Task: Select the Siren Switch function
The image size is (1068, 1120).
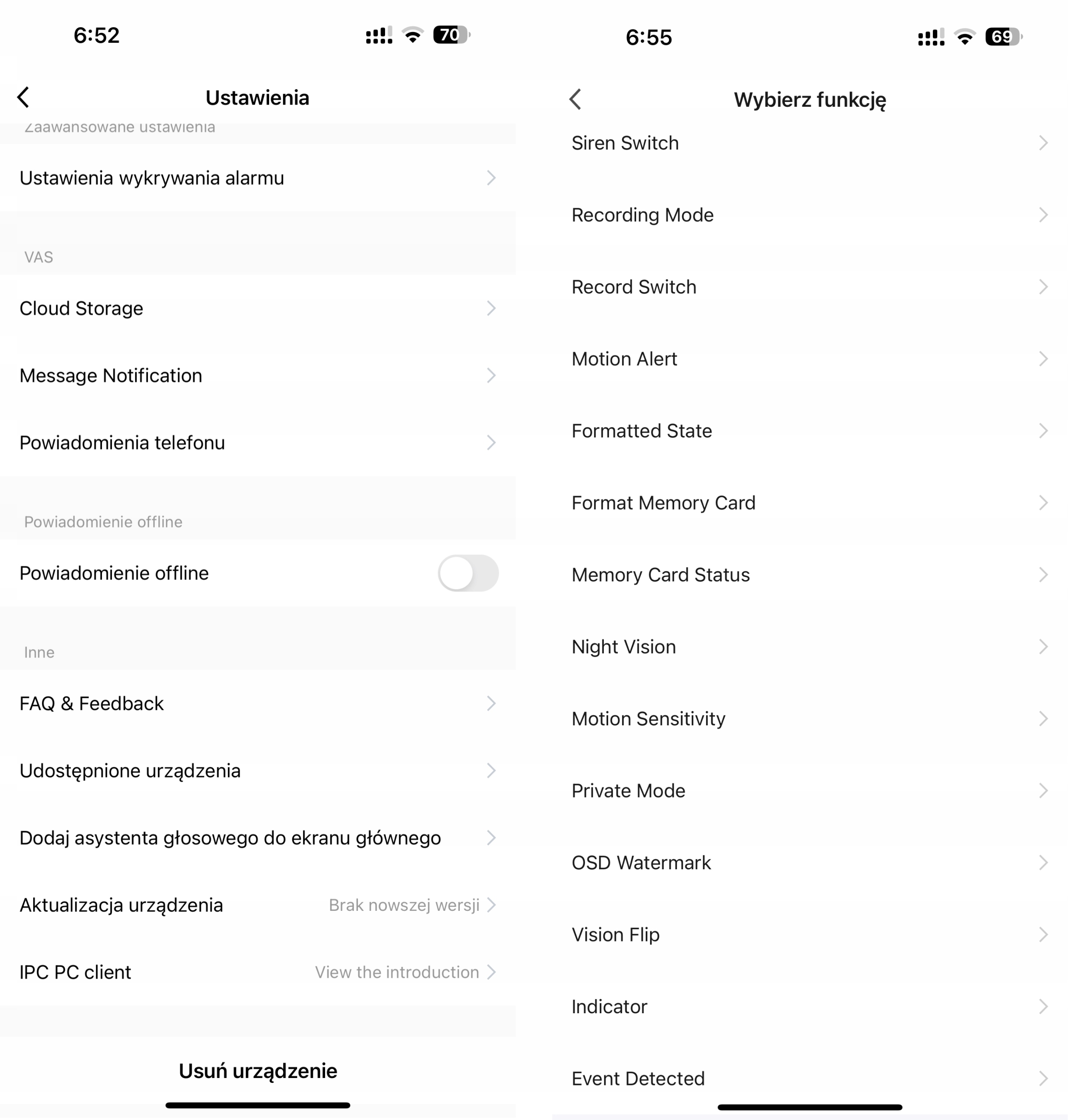Action: pyautogui.click(x=809, y=143)
